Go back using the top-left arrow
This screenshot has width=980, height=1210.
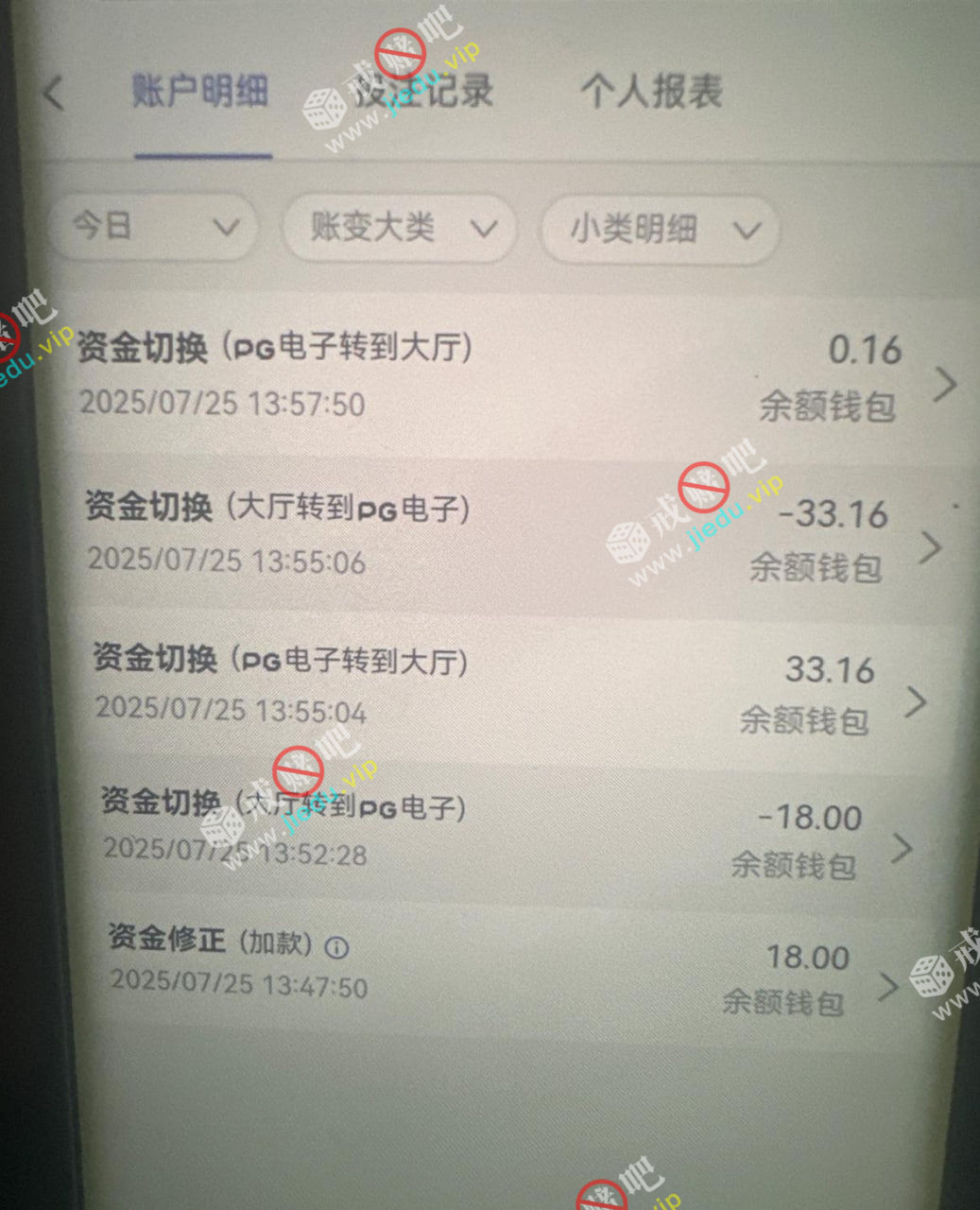[53, 93]
